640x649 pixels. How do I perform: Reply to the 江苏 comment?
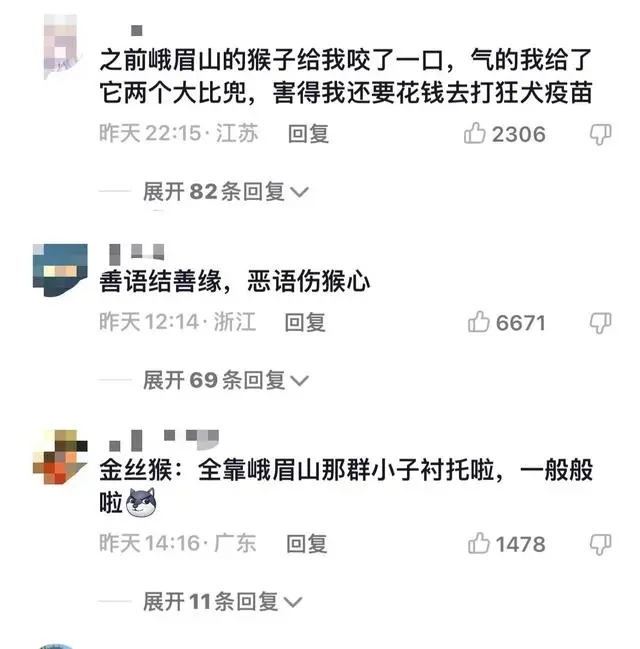tap(308, 133)
